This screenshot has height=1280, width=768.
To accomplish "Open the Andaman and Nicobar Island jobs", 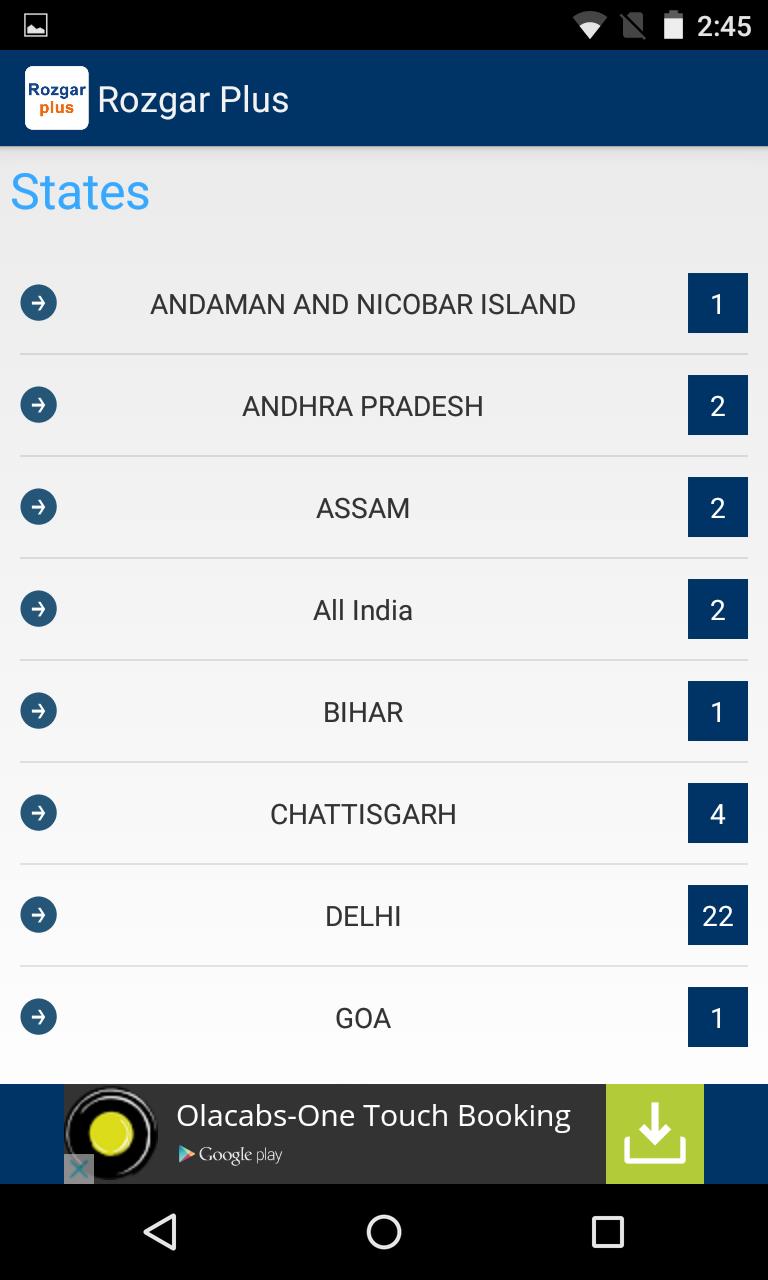I will click(x=362, y=304).
